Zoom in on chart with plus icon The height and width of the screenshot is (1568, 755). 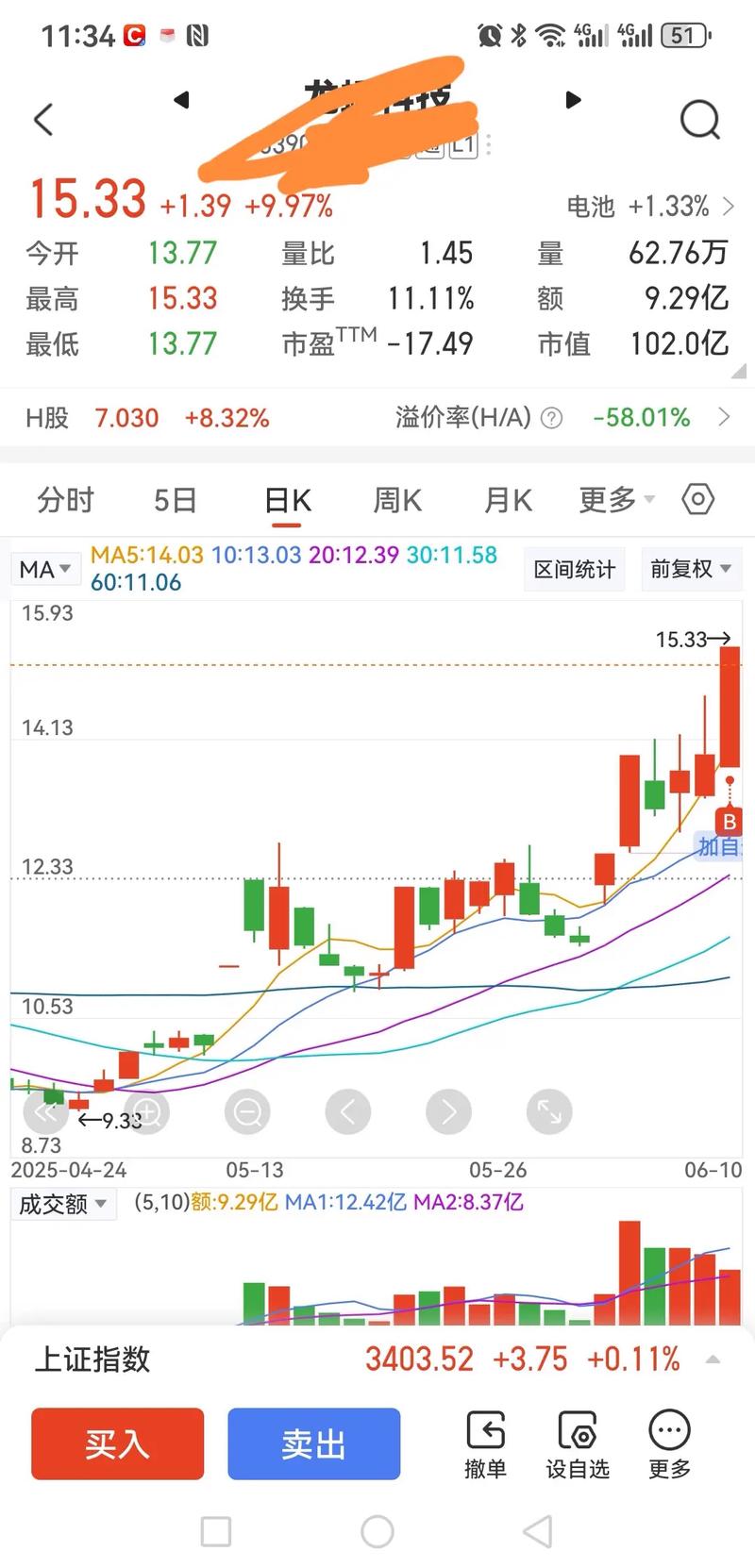pos(146,1111)
